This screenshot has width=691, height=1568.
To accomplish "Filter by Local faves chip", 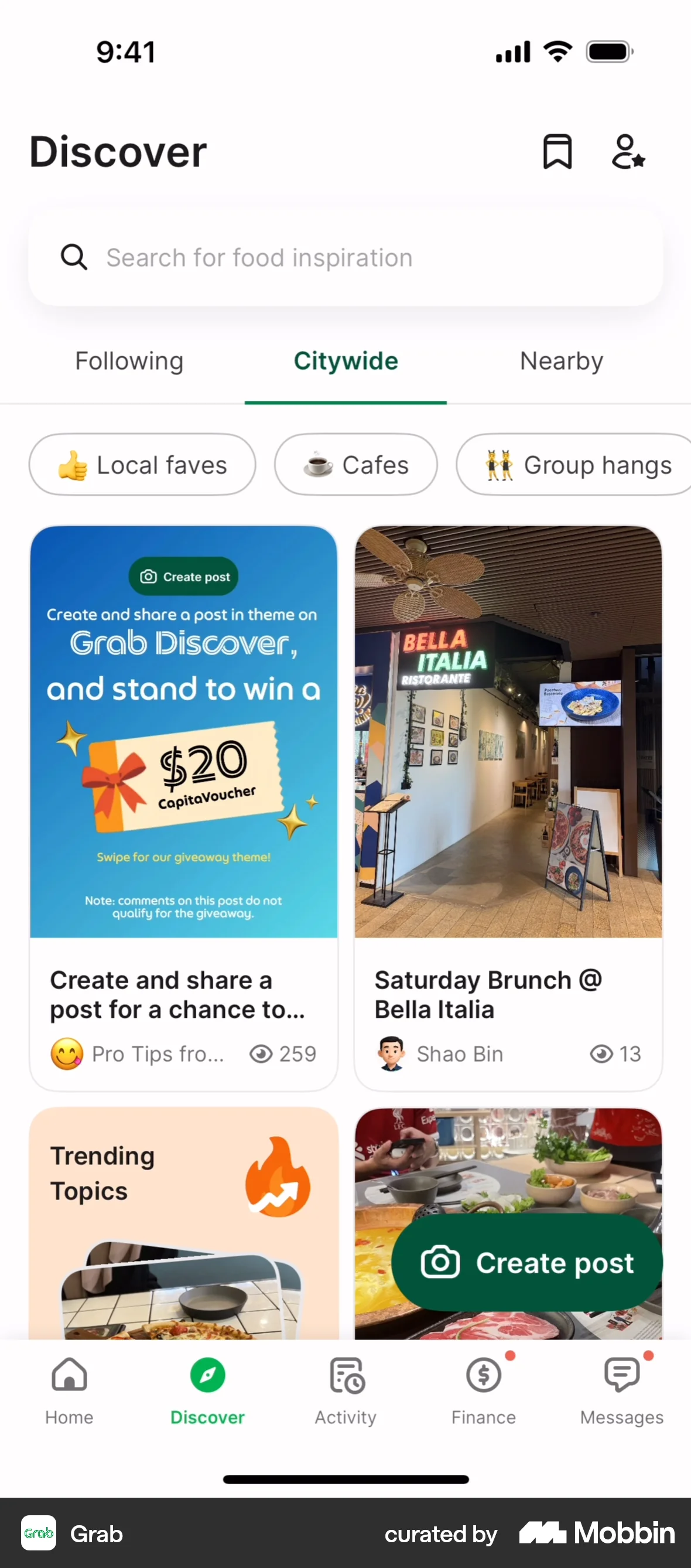I will pos(142,465).
